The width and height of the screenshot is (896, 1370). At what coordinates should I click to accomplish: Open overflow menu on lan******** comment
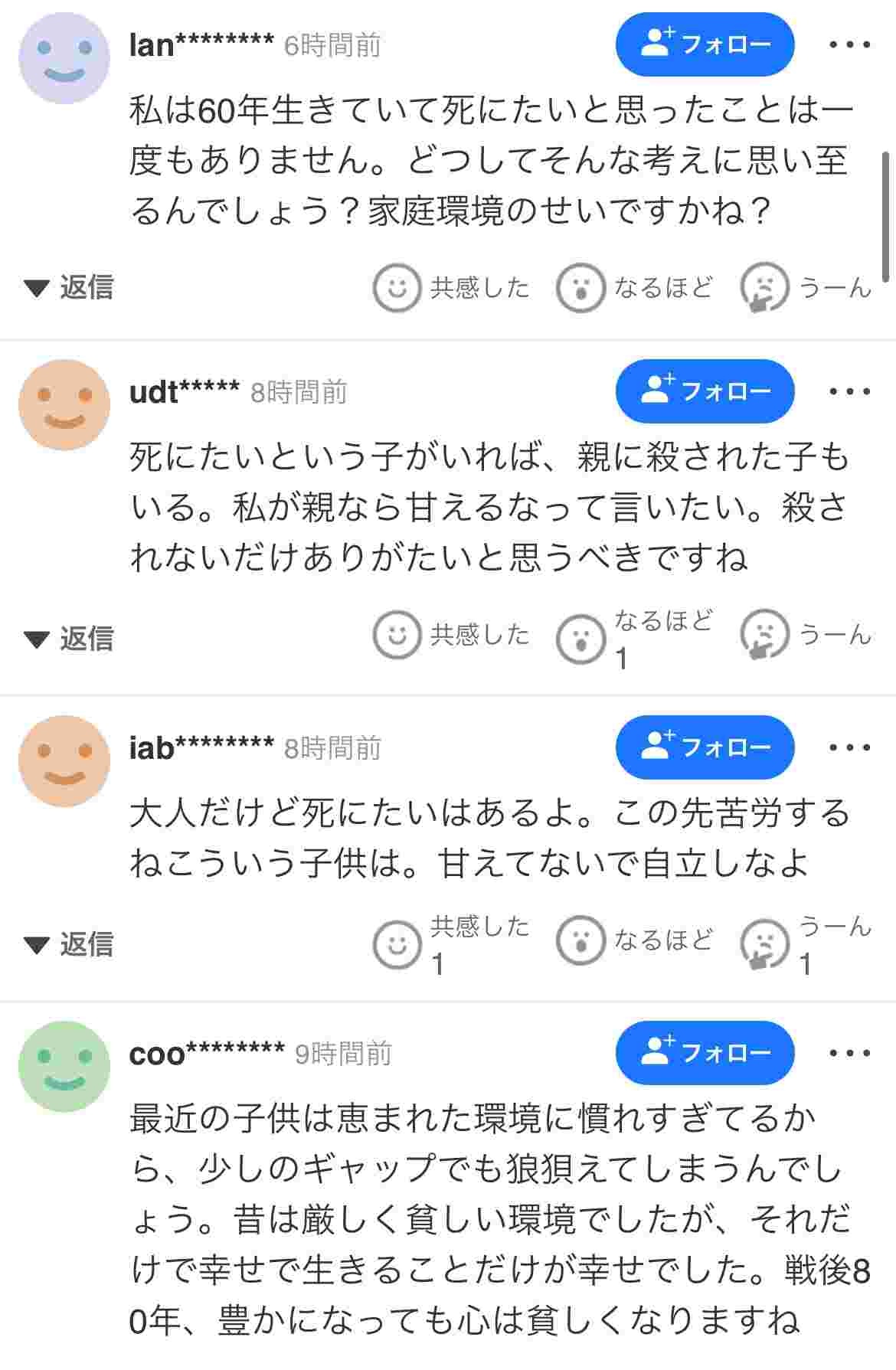point(849,44)
